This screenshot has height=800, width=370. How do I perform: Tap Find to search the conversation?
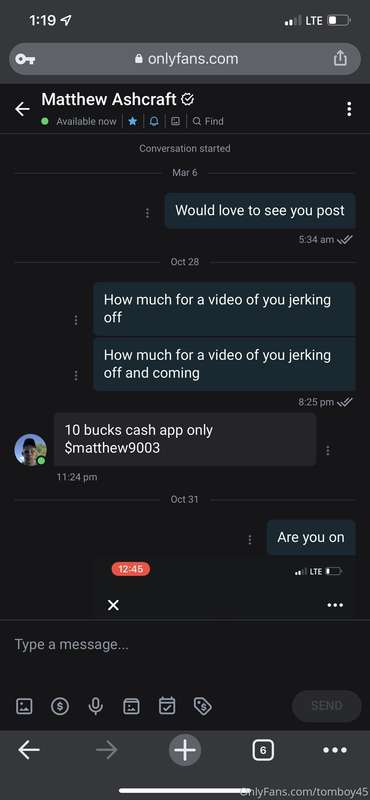[208, 121]
